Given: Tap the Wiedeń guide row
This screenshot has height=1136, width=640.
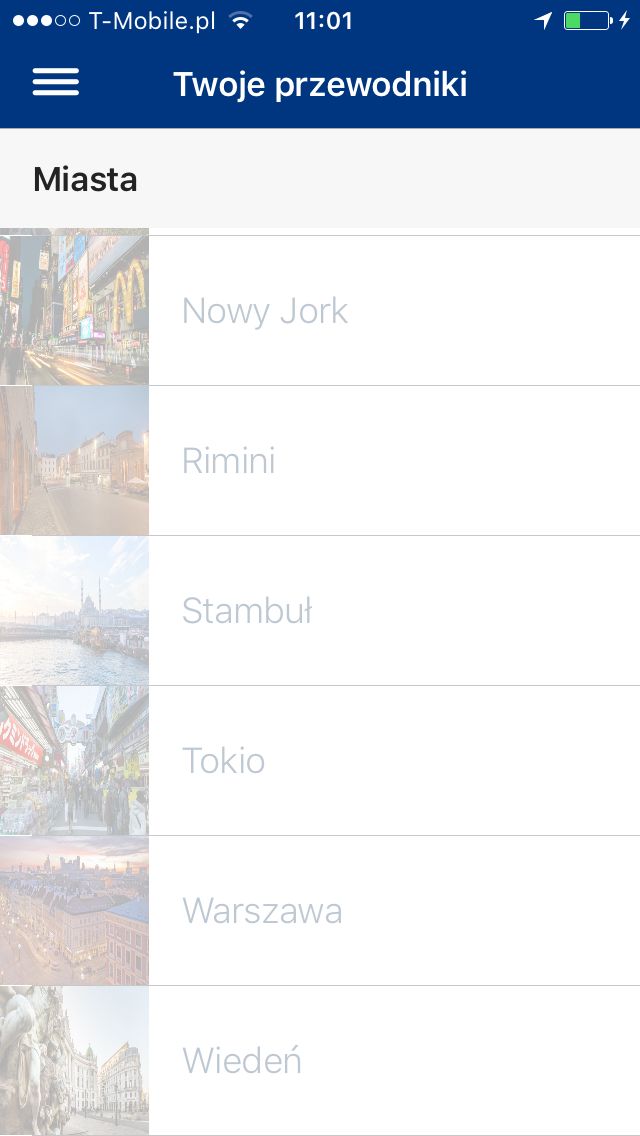Looking at the screenshot, I should point(320,1061).
